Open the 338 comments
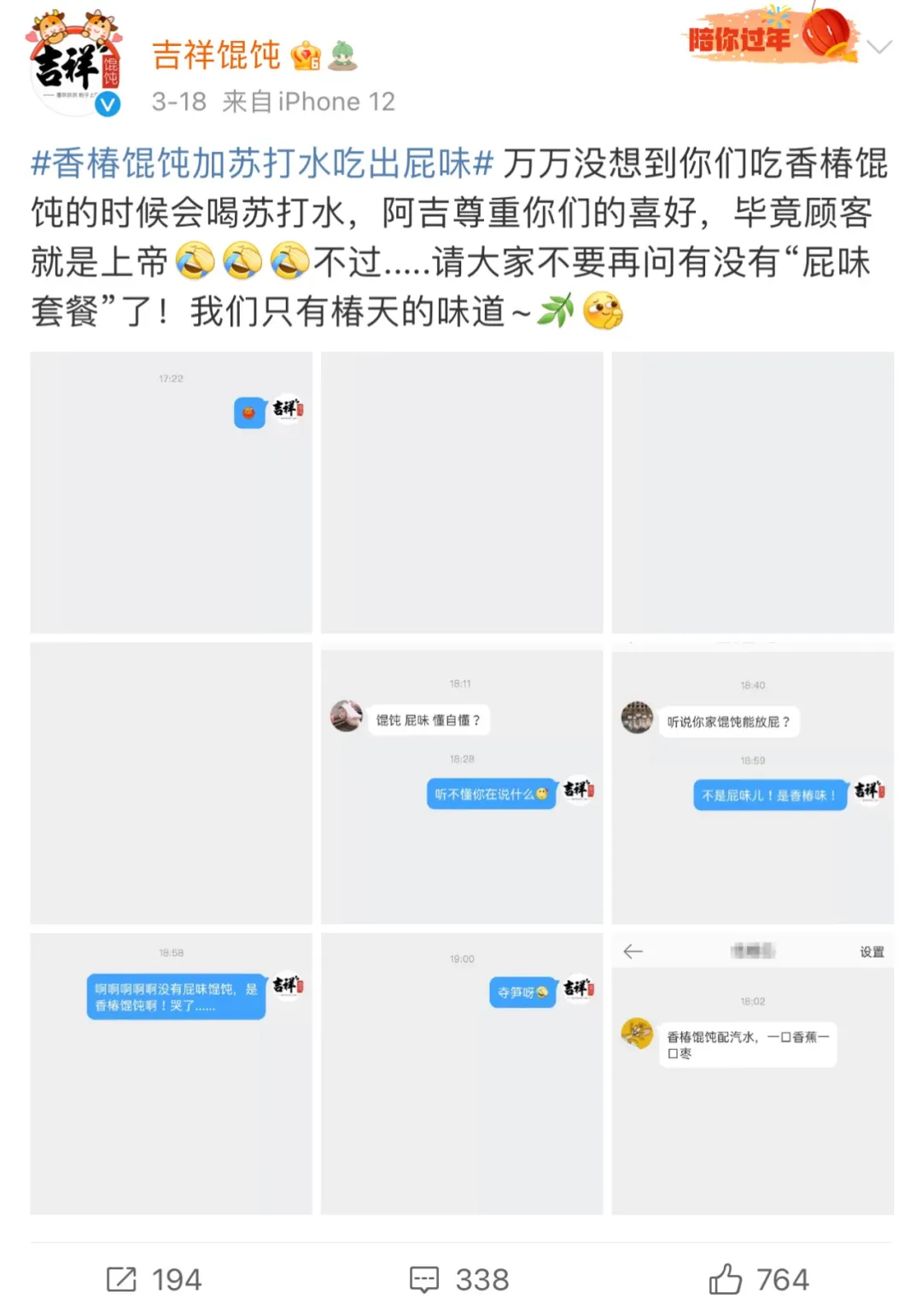 click(459, 1278)
